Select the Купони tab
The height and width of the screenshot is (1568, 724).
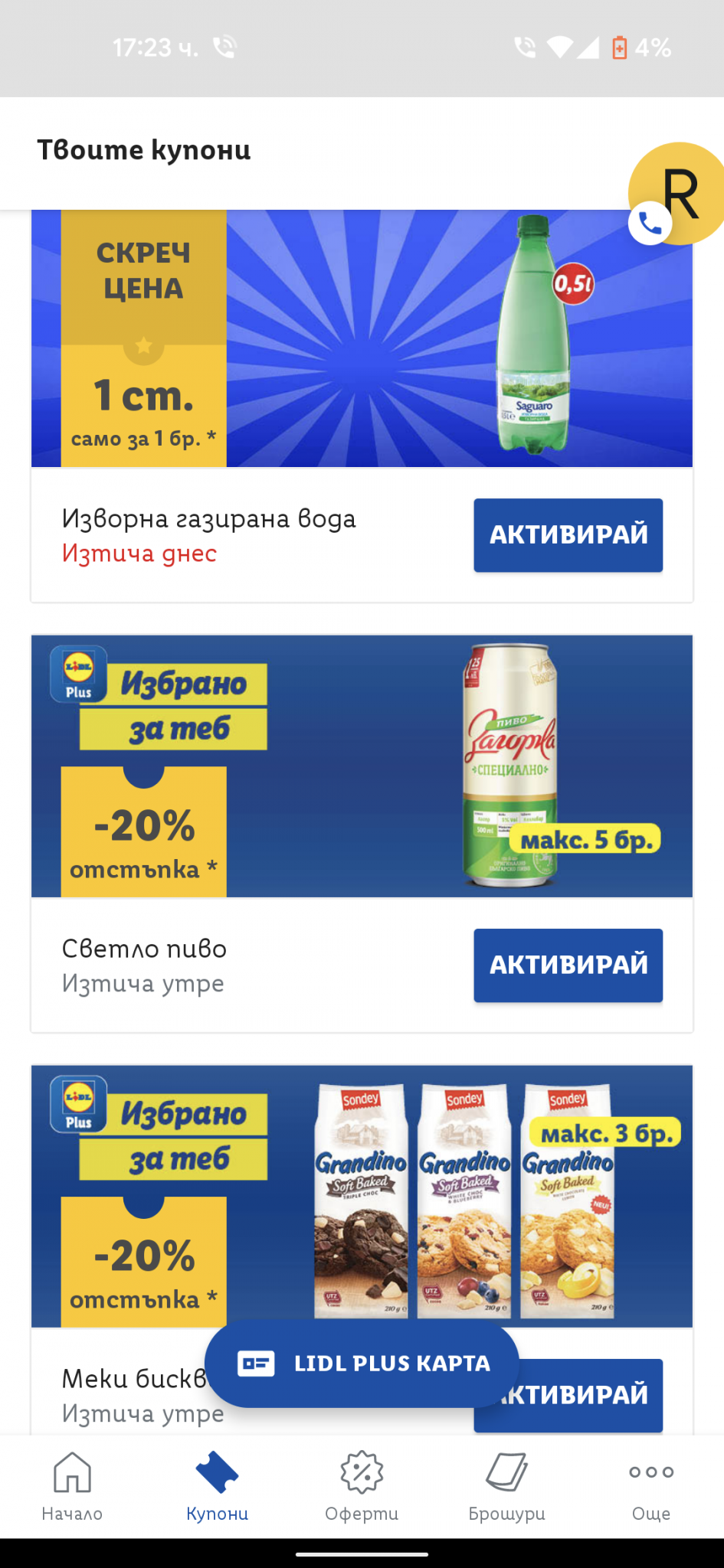click(217, 1487)
